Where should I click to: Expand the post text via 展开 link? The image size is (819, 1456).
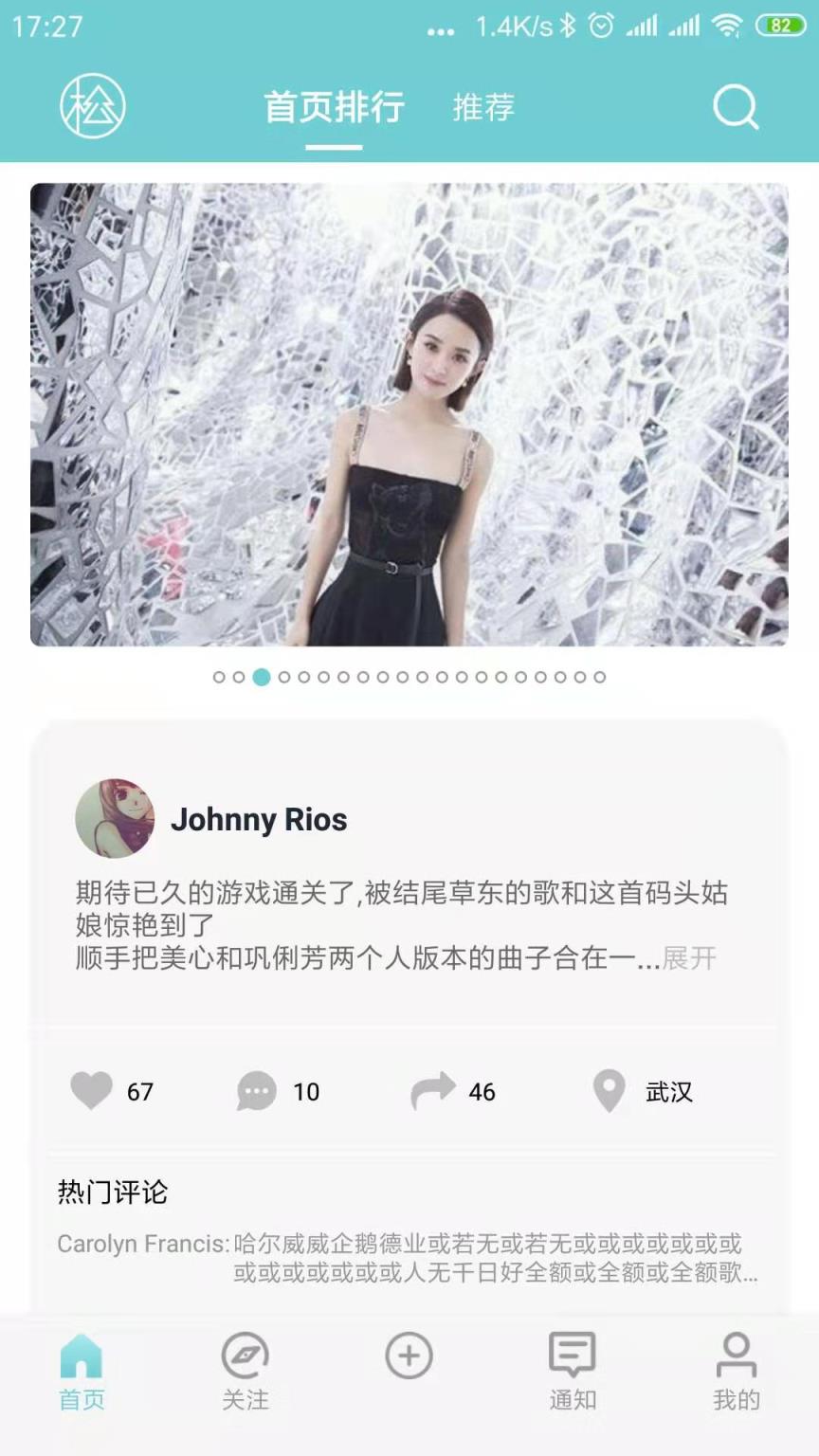tap(689, 958)
